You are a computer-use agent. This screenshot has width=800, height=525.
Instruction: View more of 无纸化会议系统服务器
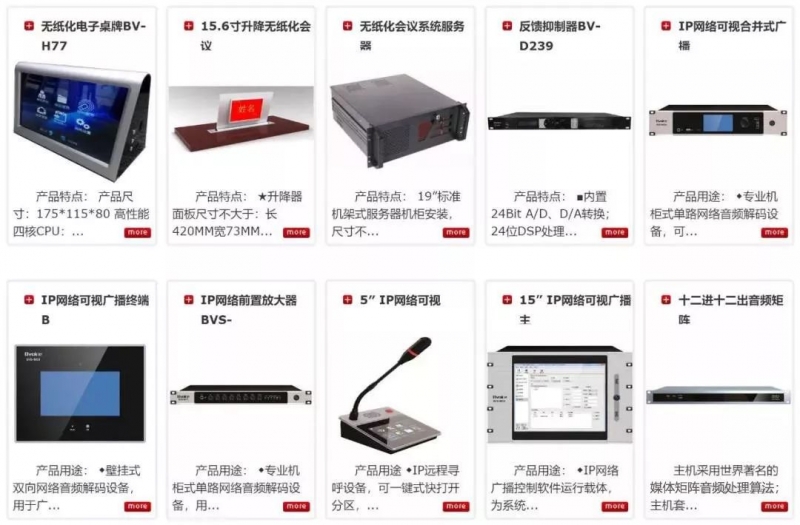click(x=455, y=232)
